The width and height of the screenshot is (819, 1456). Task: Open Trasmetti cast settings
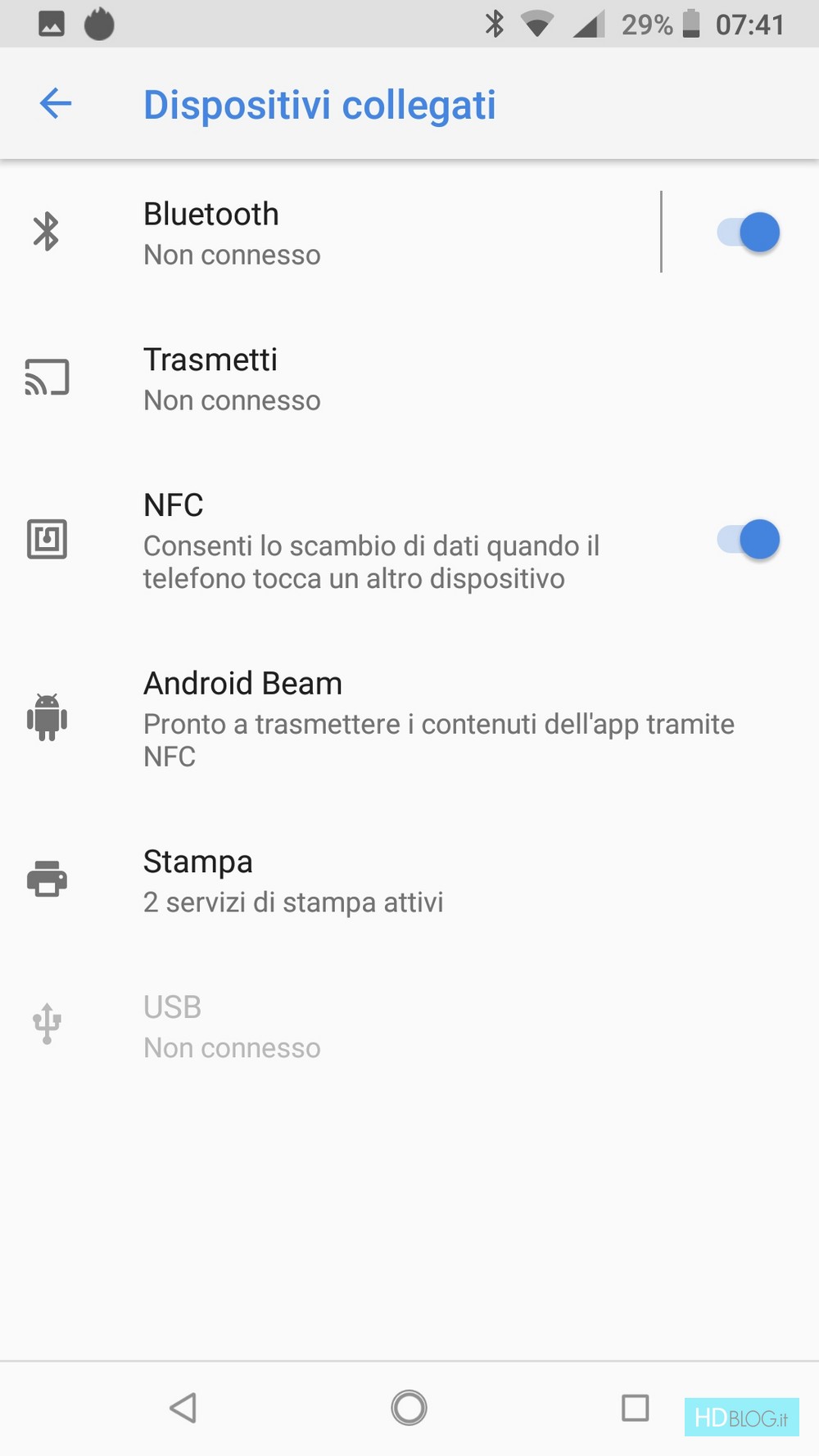click(x=328, y=379)
